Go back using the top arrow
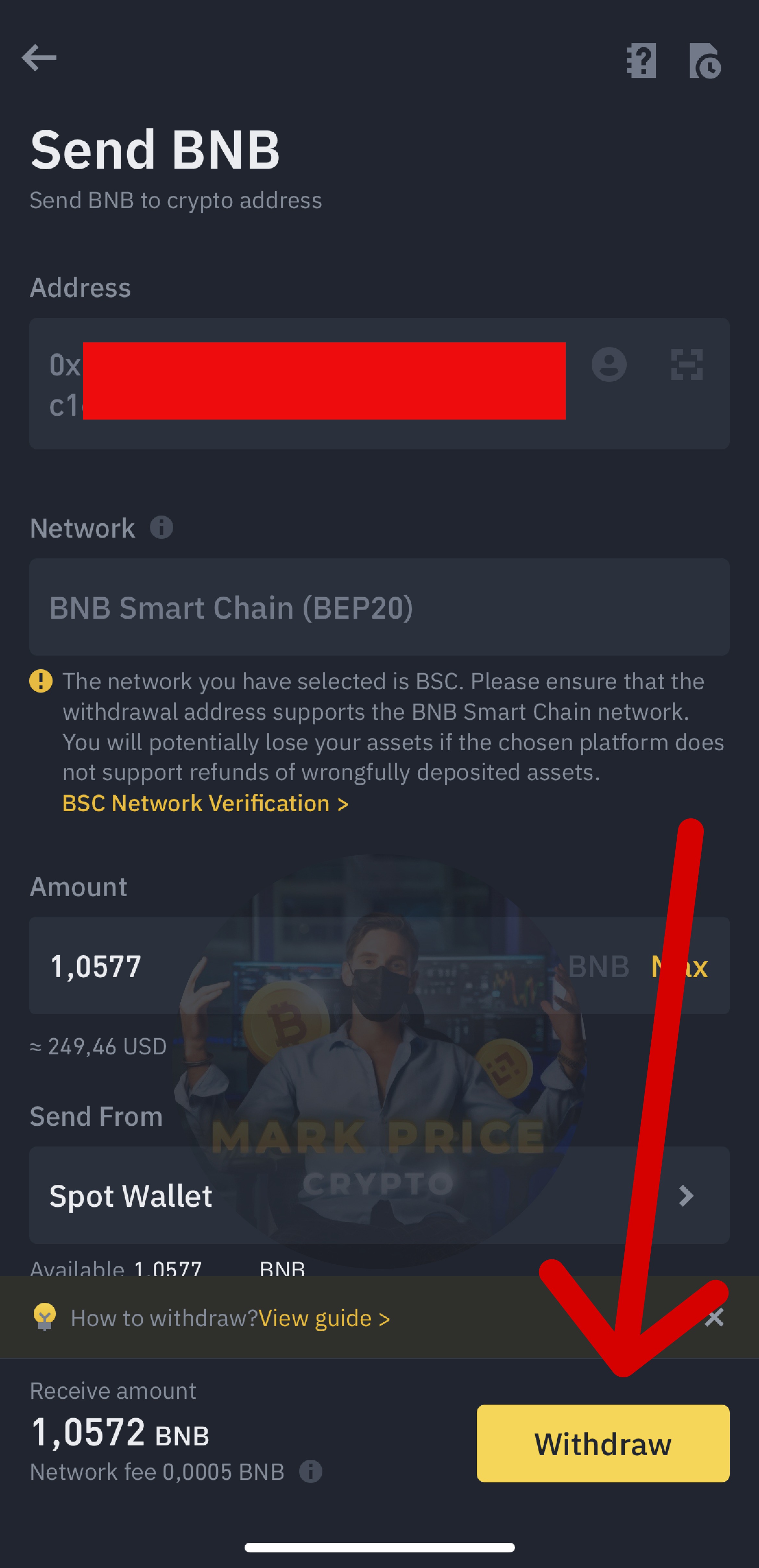The image size is (759, 1568). click(x=39, y=58)
